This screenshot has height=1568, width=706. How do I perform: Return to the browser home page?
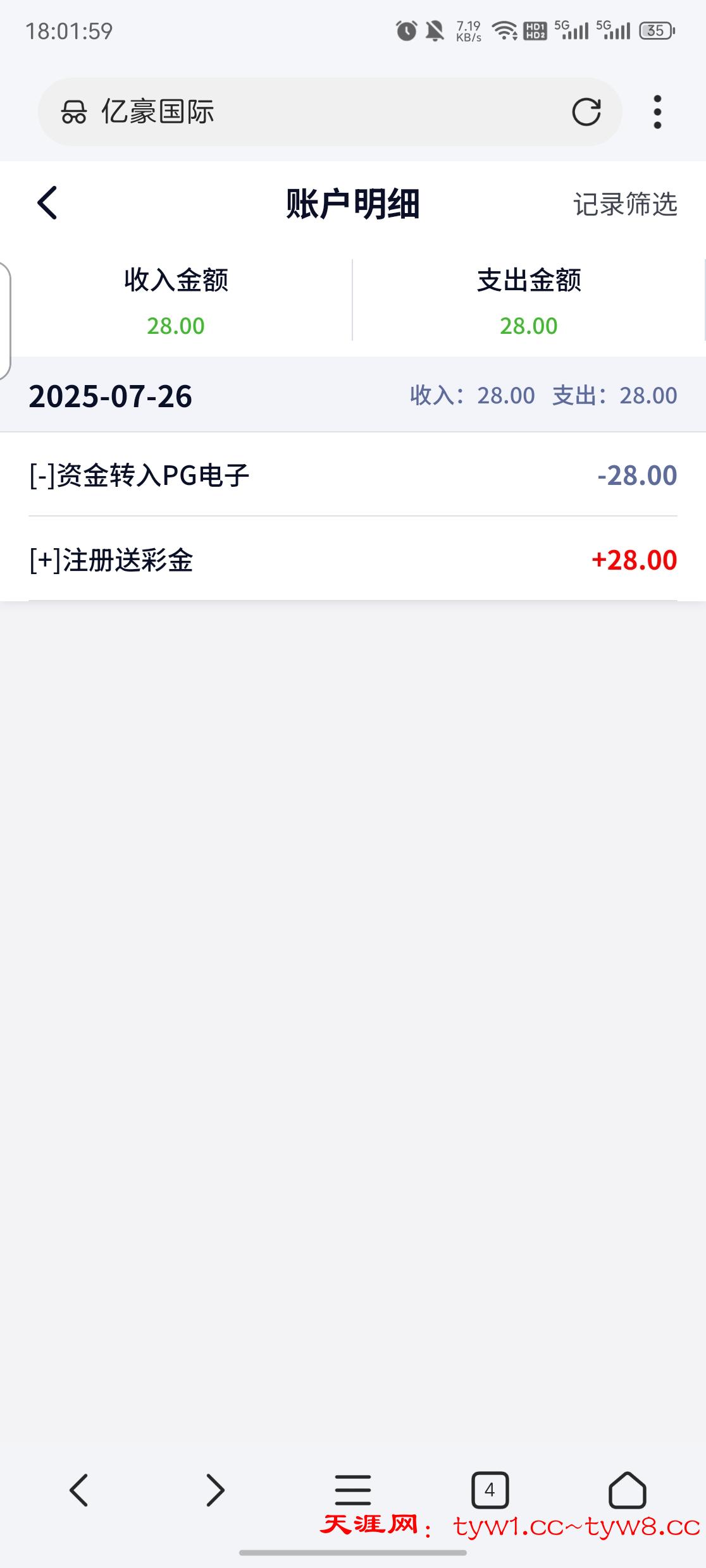[627, 1490]
